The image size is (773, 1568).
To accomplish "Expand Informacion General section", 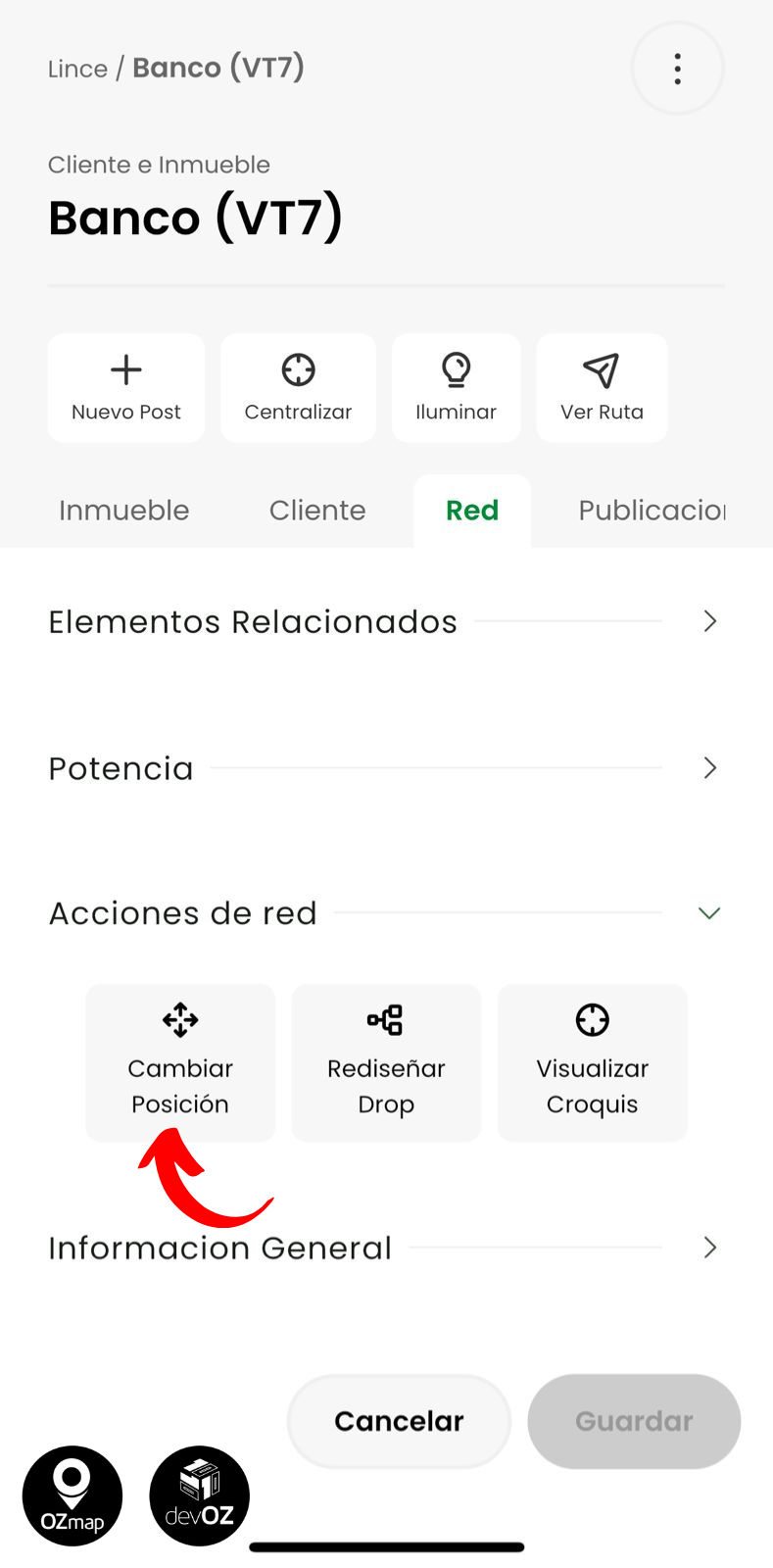I will click(x=709, y=1248).
